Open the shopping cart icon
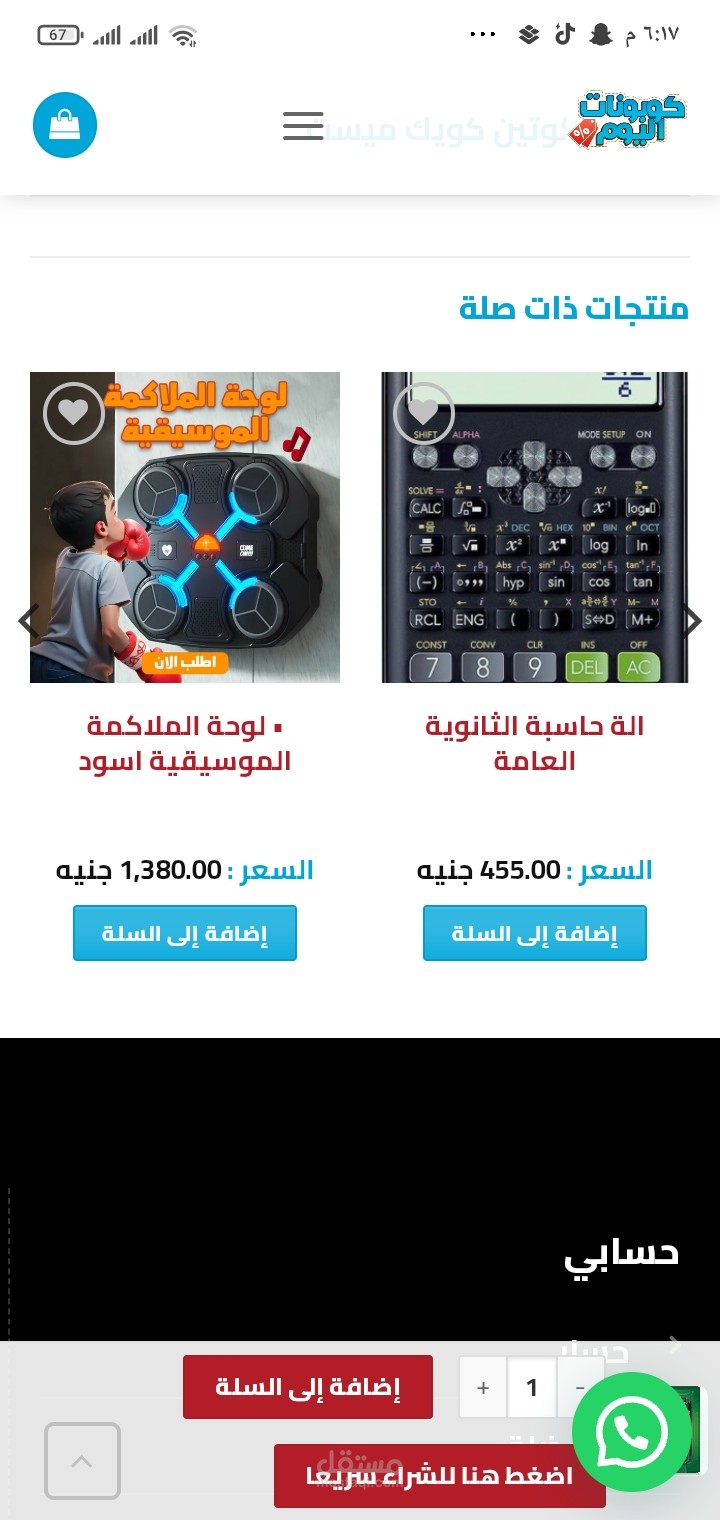Image resolution: width=720 pixels, height=1520 pixels. [x=64, y=124]
